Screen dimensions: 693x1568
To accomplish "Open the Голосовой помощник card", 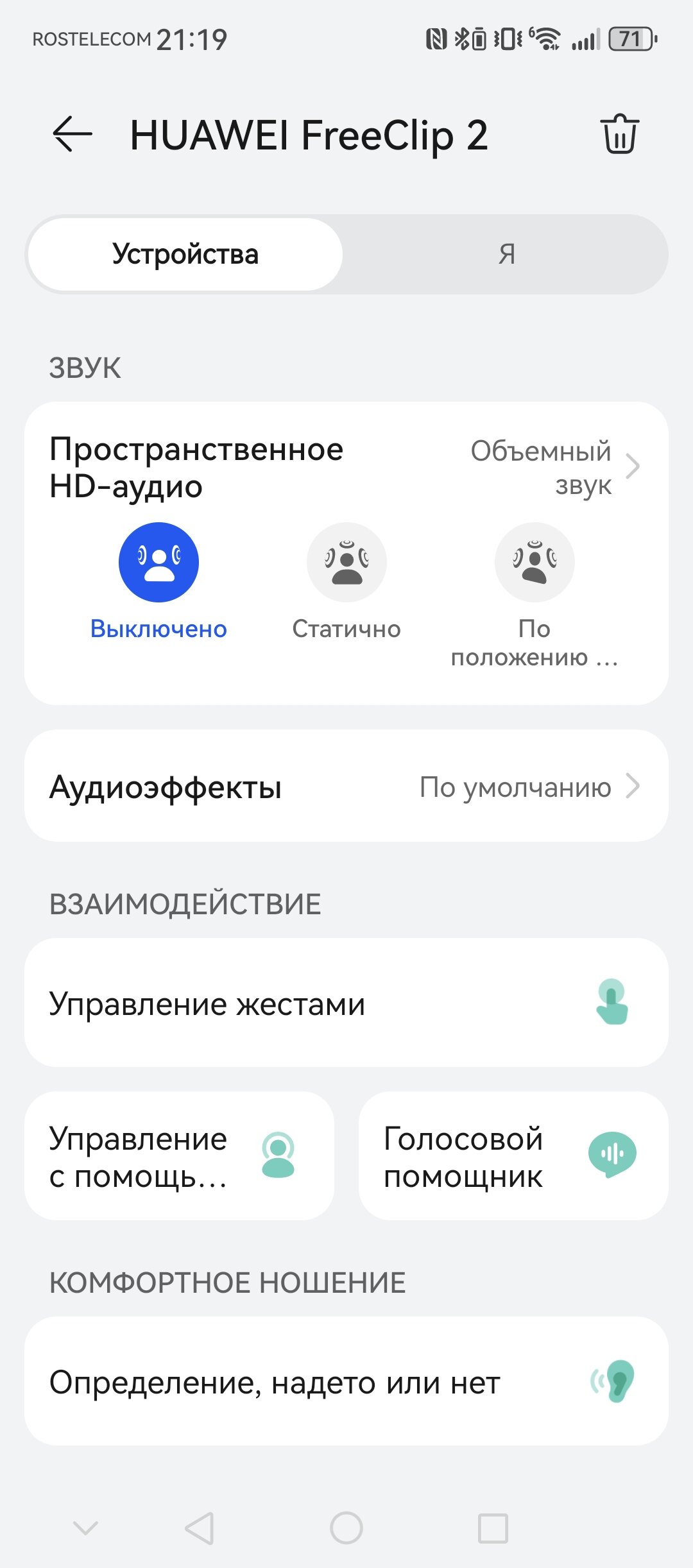I will pyautogui.click(x=513, y=1156).
